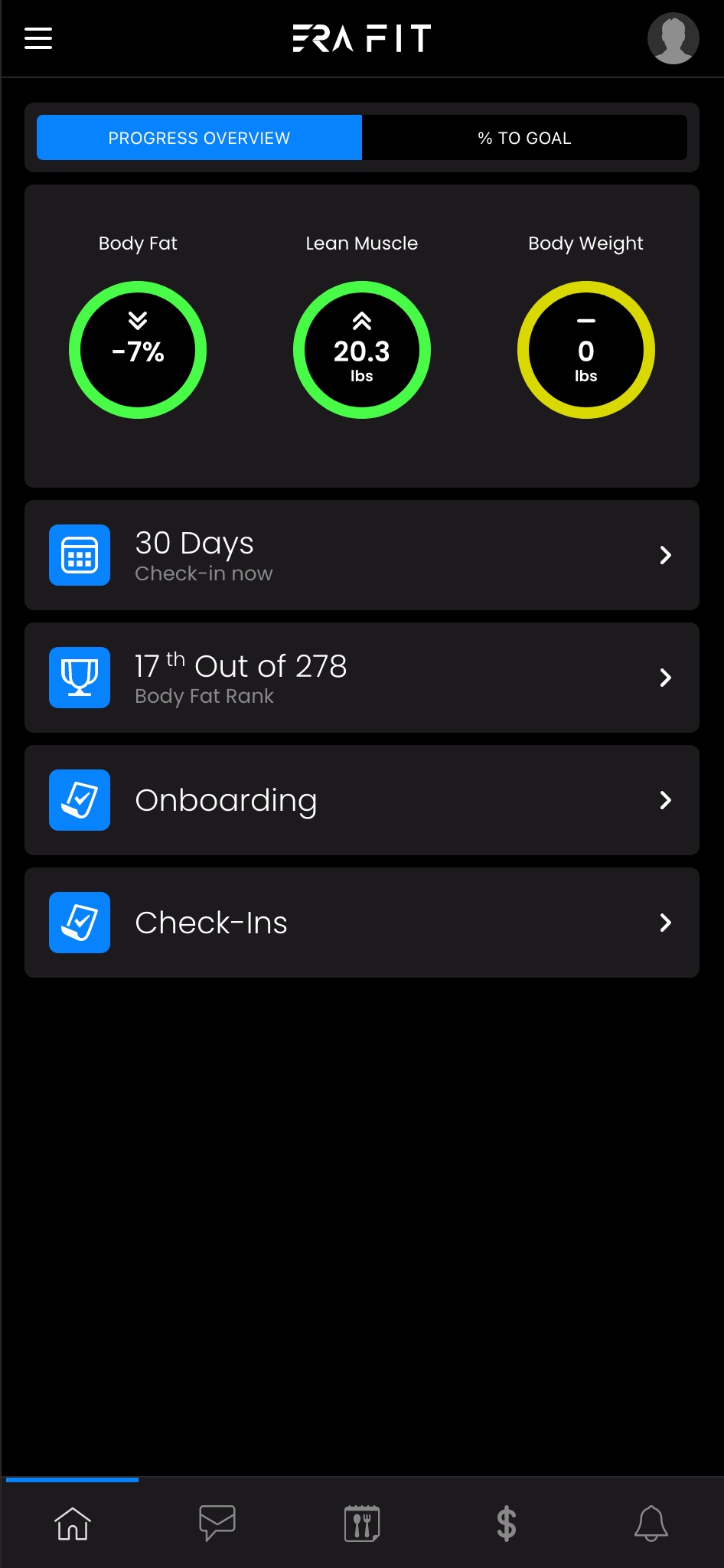Image resolution: width=724 pixels, height=1568 pixels.
Task: View the Body Fat Rank leaderboard
Action: (x=362, y=678)
